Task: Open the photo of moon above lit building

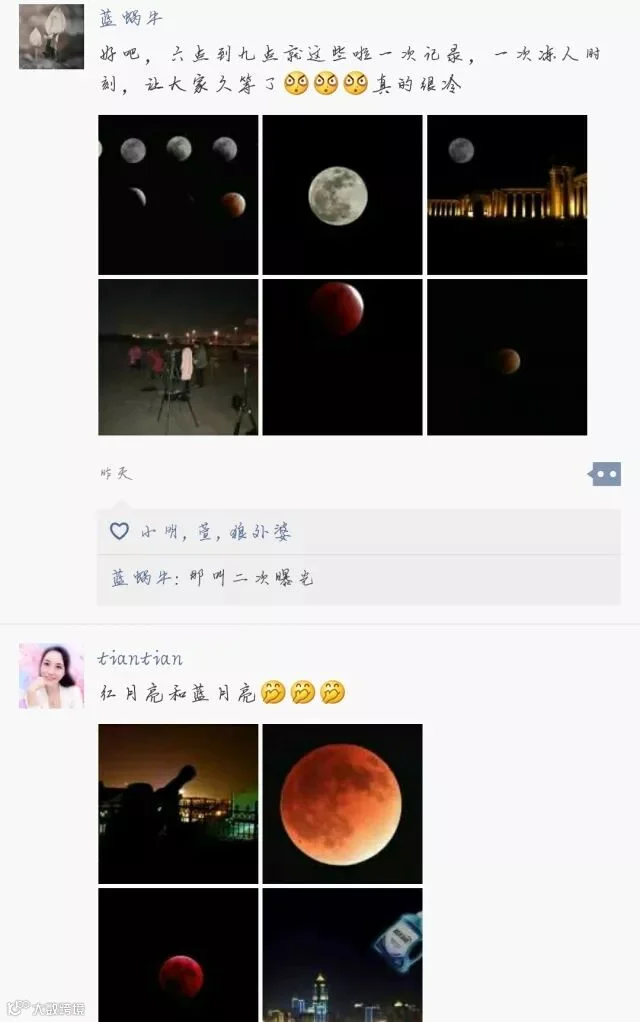Action: (x=507, y=195)
